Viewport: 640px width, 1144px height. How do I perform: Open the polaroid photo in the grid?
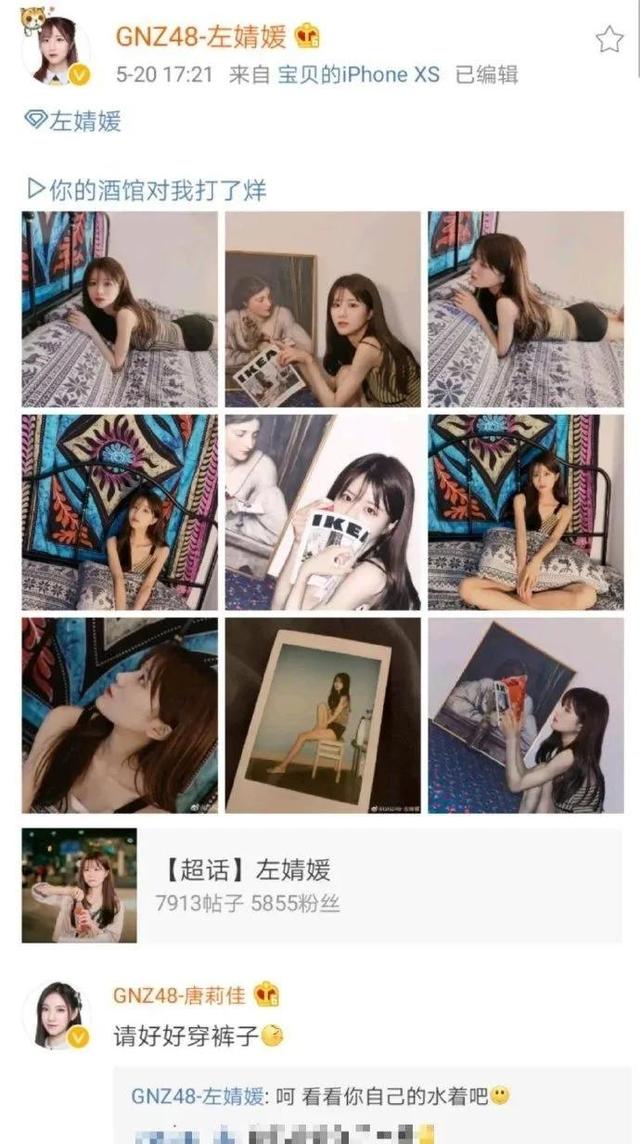[323, 714]
